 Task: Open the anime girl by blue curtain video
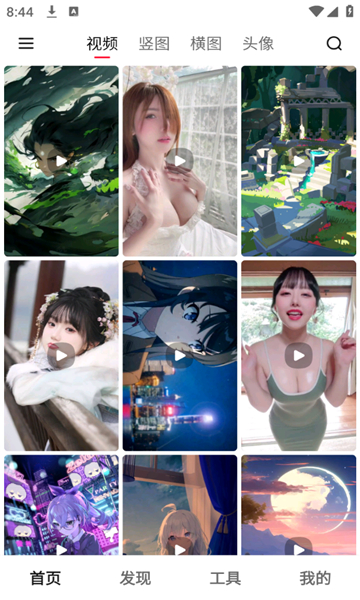coord(180,505)
